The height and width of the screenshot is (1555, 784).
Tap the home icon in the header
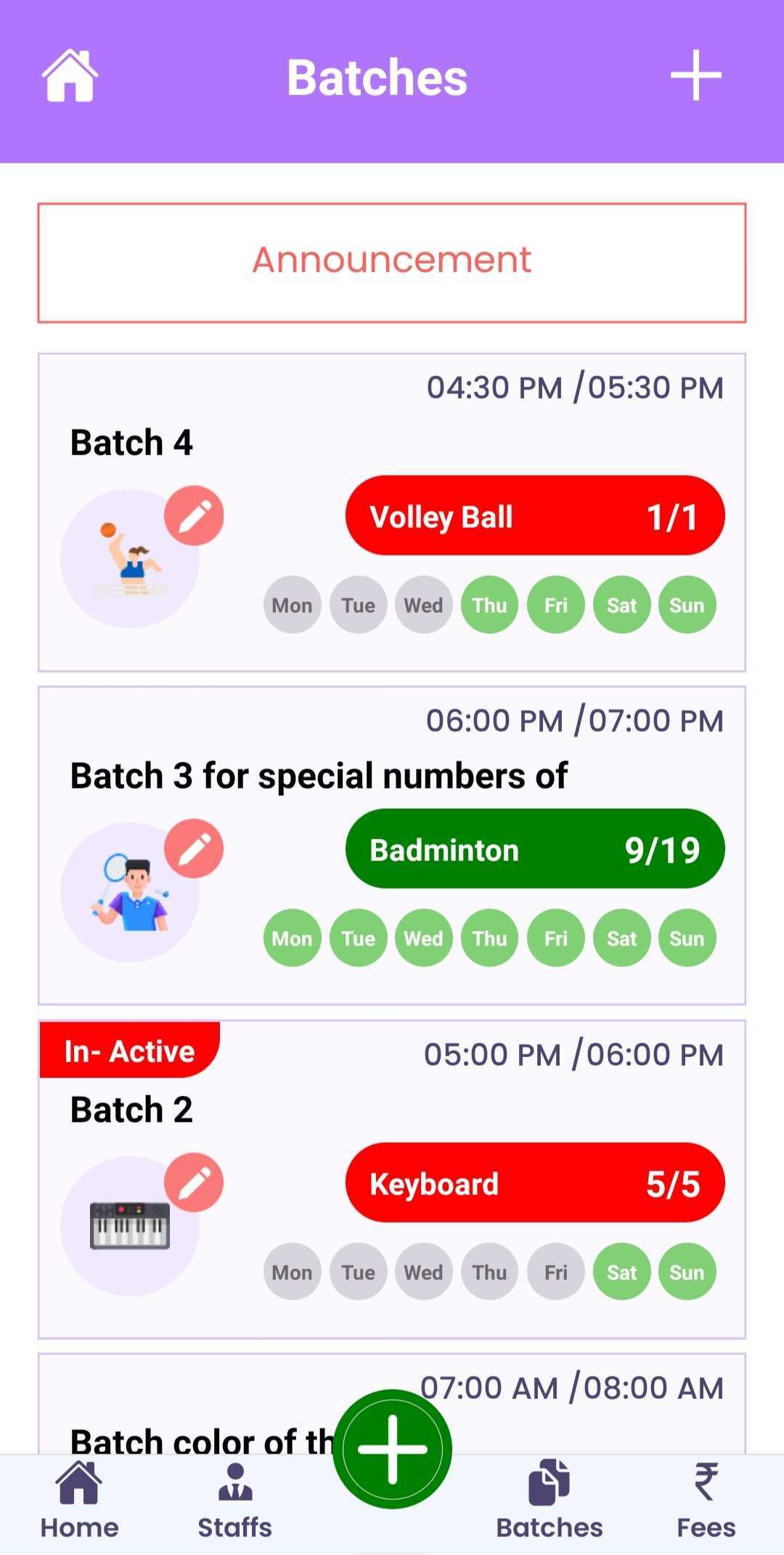click(70, 75)
